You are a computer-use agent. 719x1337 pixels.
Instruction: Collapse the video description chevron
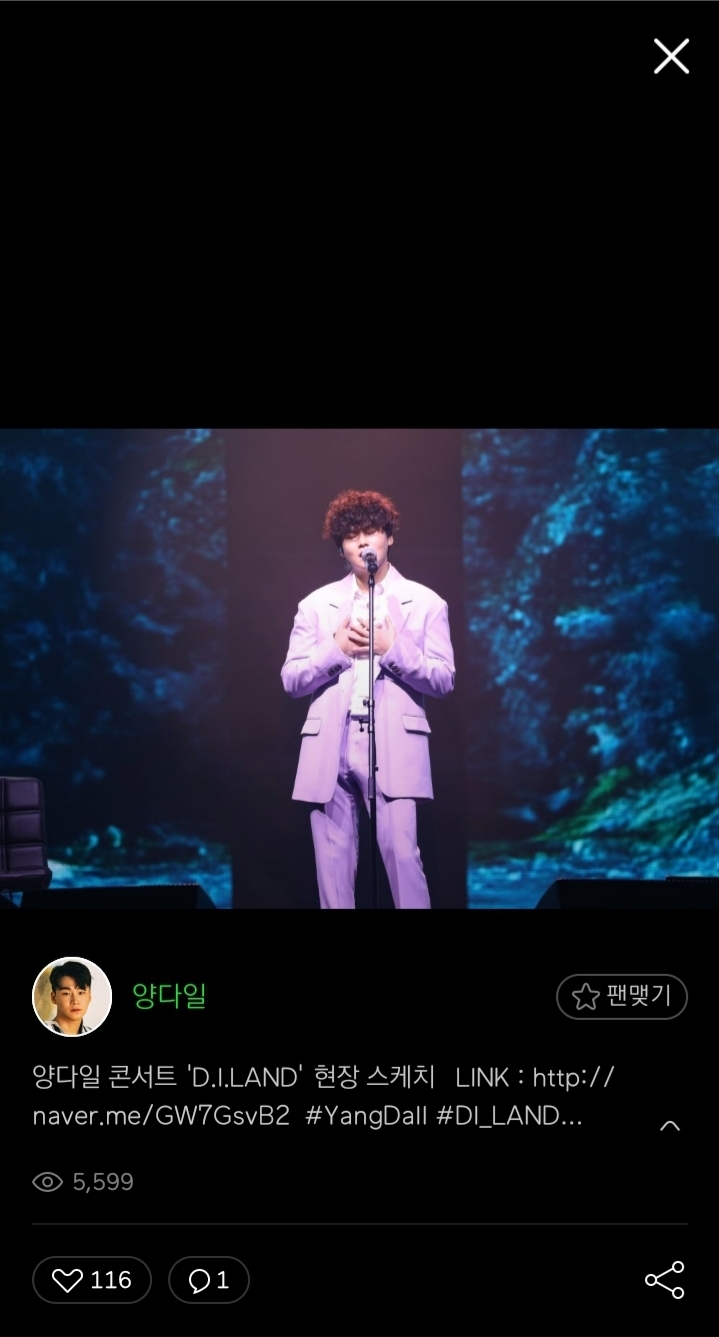point(670,1126)
